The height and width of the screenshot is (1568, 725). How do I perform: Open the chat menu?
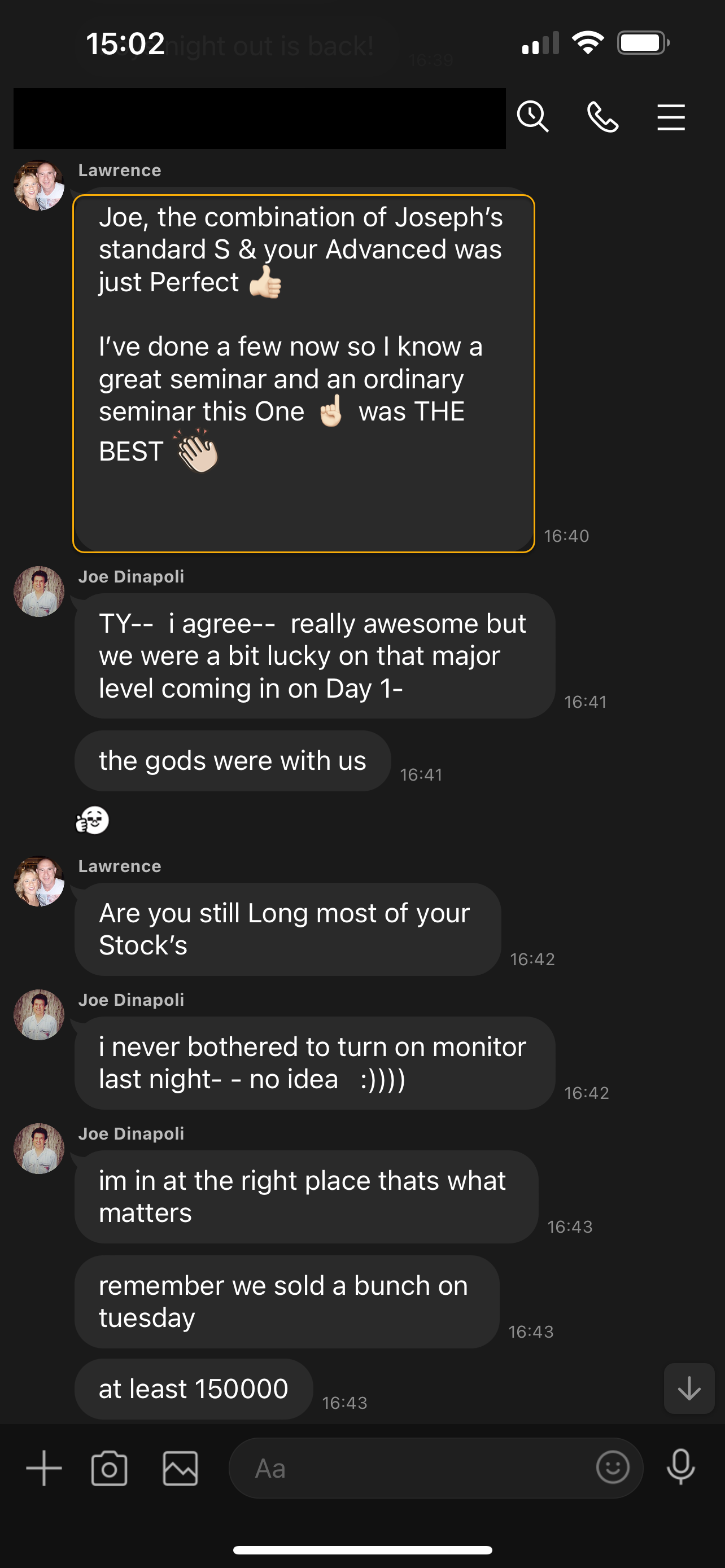671,117
